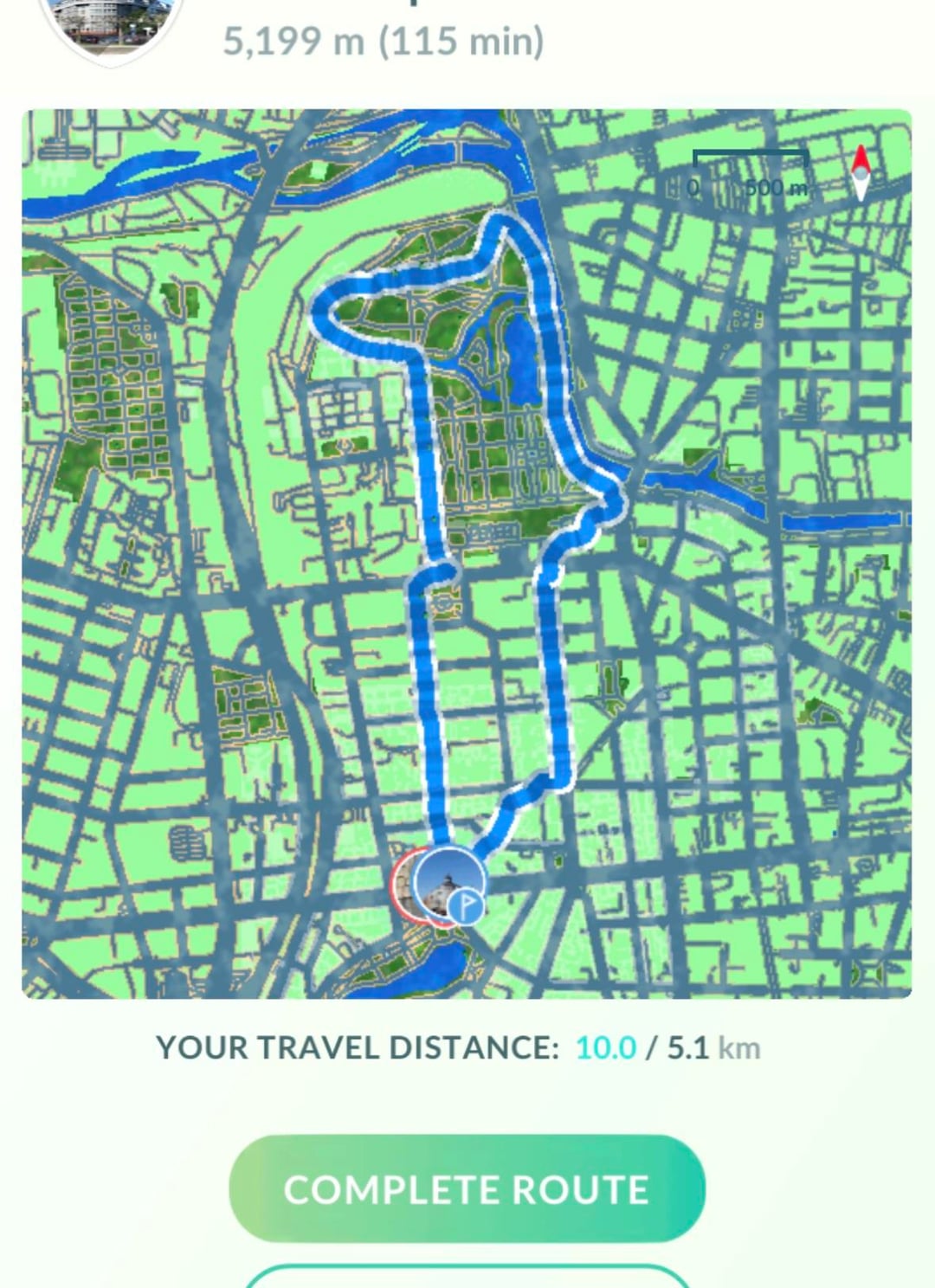This screenshot has height=1288, width=935.
Task: Tap the Complete Route button
Action: coord(467,1188)
